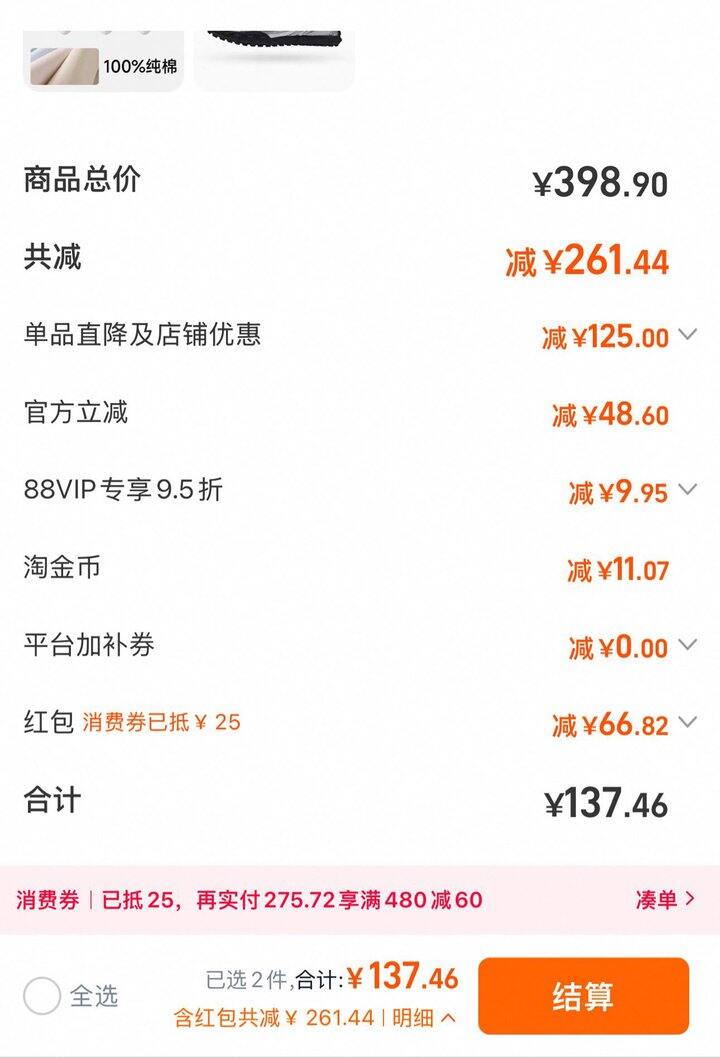Image resolution: width=720 pixels, height=1058 pixels.
Task: Expand the 88VIP专享9.5折 row
Action: coord(687,490)
